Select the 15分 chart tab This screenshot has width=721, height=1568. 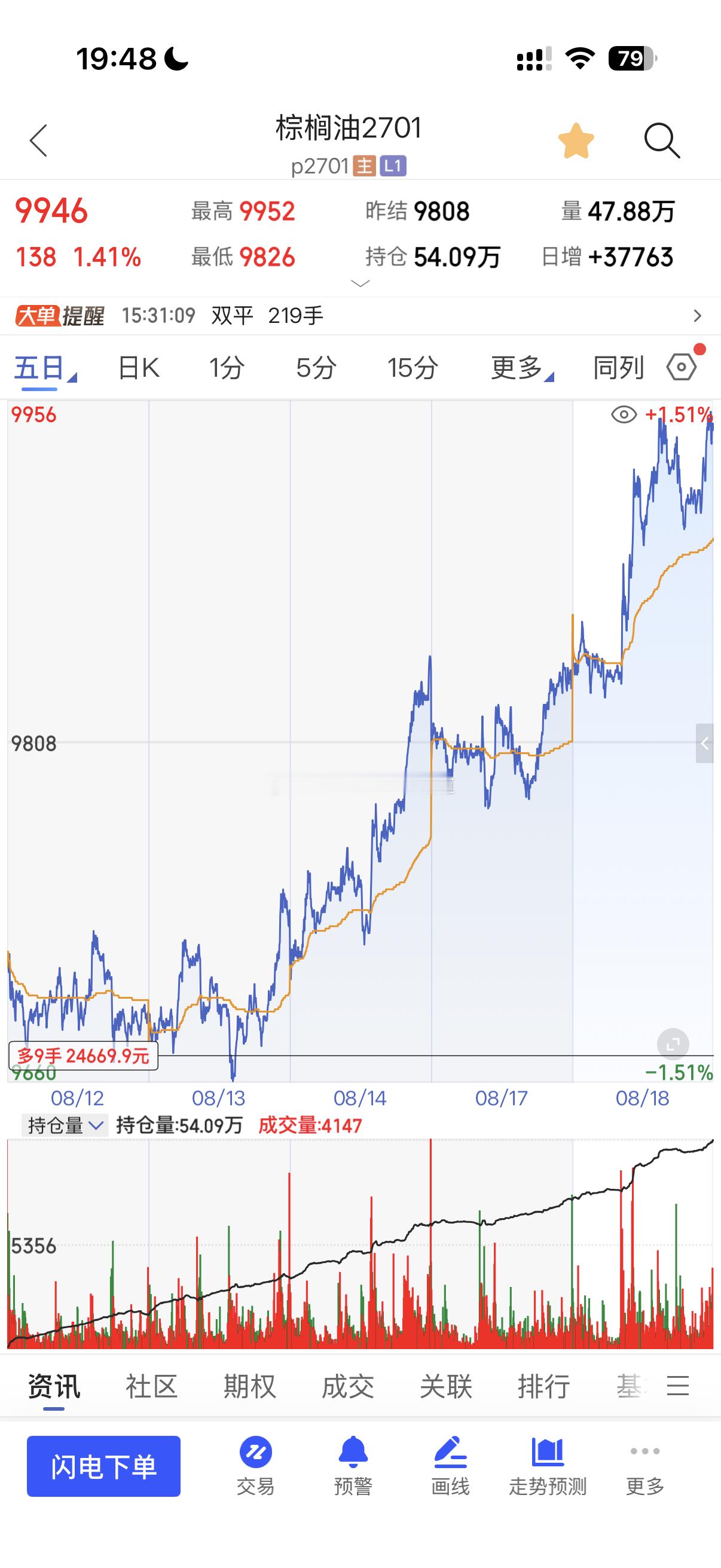tap(413, 368)
